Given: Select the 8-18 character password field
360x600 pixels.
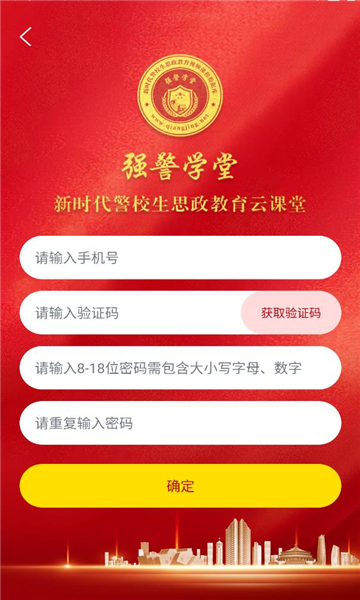Looking at the screenshot, I should 180,368.
